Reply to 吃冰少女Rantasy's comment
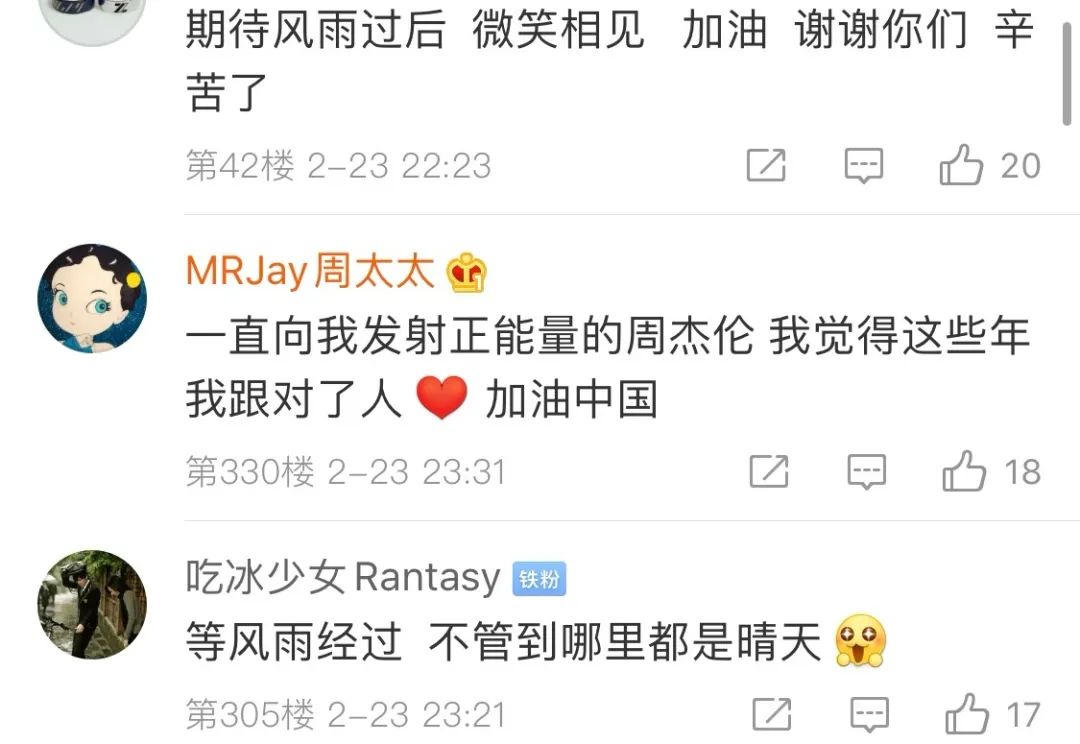Viewport: 1080px width, 744px height. point(868,714)
